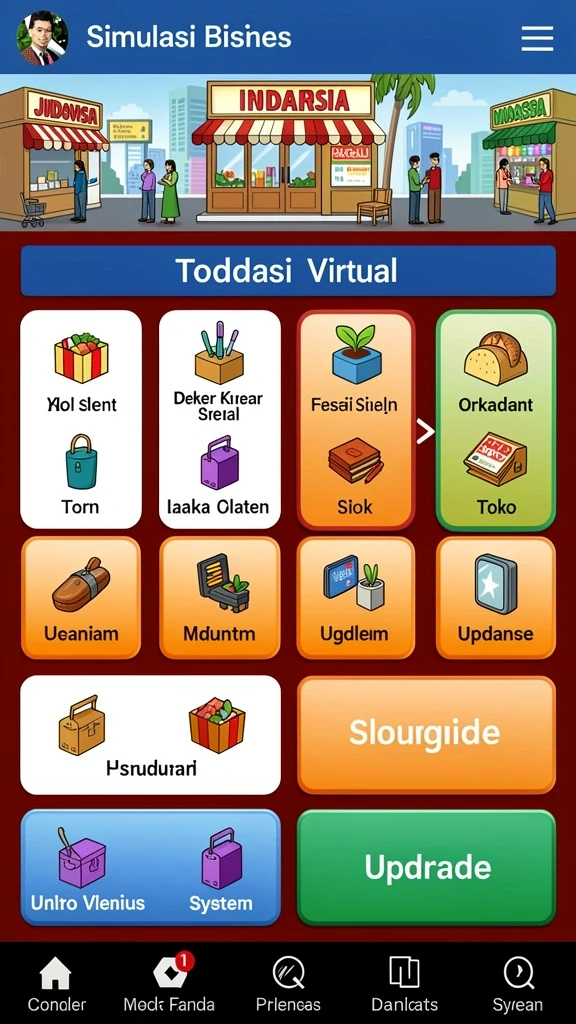Tap the Slourgiide button
Viewport: 576px width, 1024px height.
tap(426, 735)
